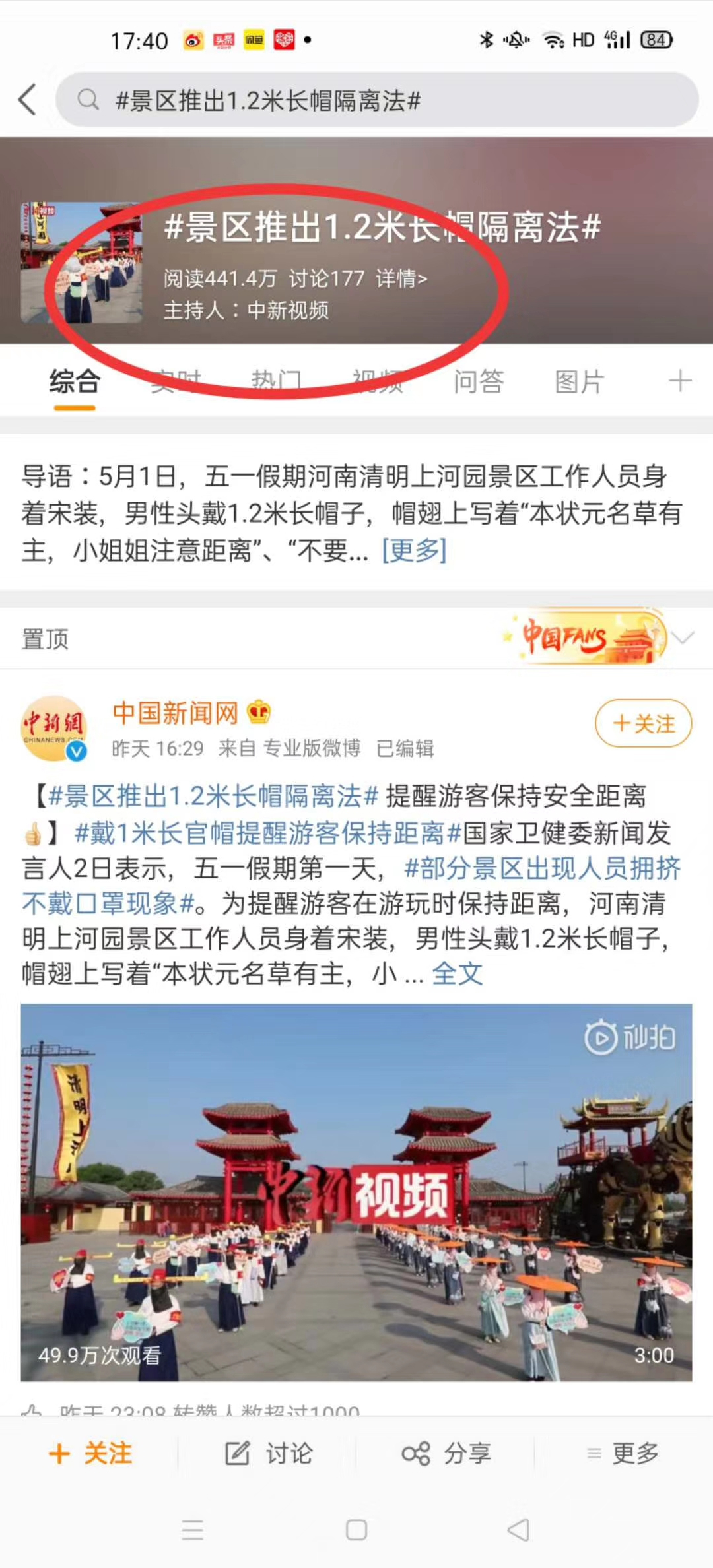Switch to the 问答 tab
This screenshot has height=1568, width=713.
tap(479, 382)
